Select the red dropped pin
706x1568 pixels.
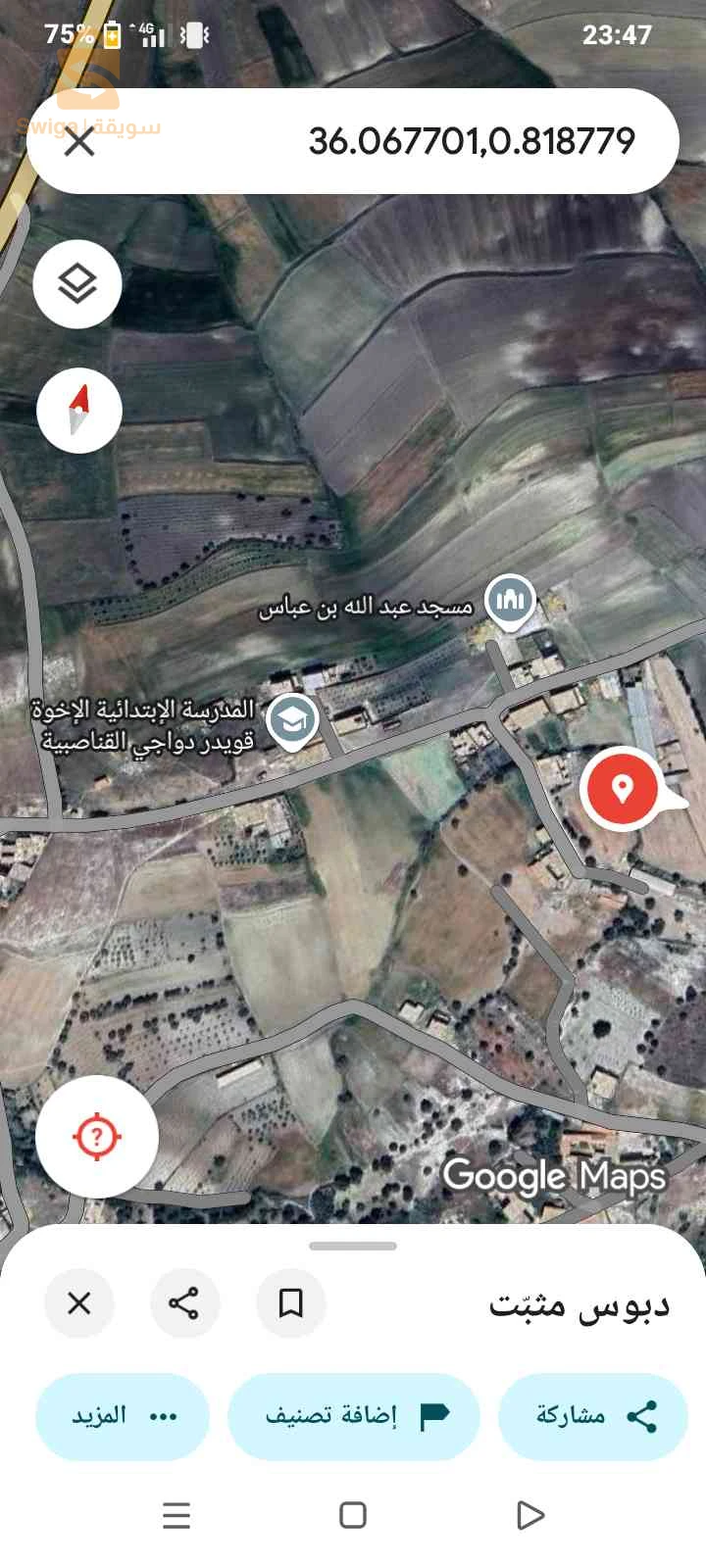click(621, 789)
